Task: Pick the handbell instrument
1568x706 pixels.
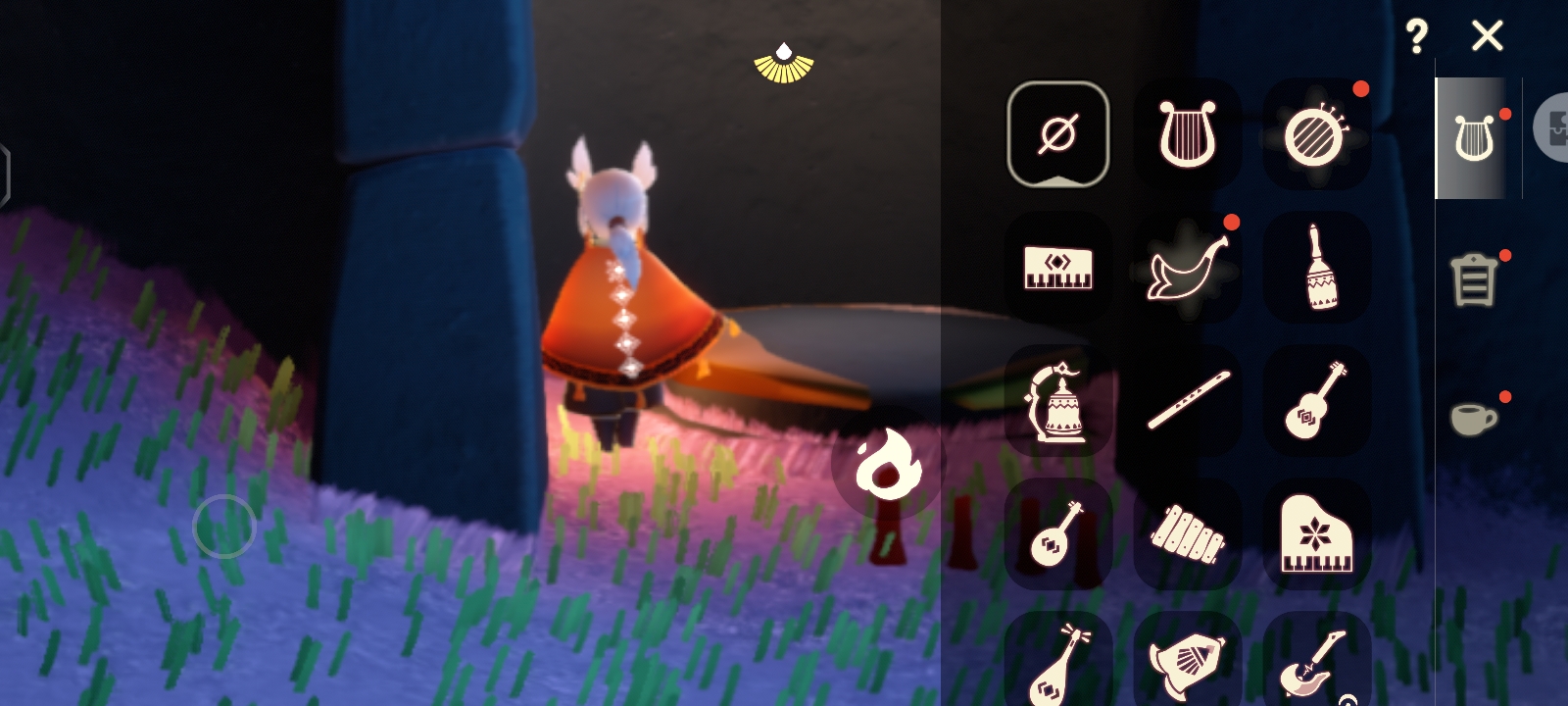Action: pos(1316,267)
